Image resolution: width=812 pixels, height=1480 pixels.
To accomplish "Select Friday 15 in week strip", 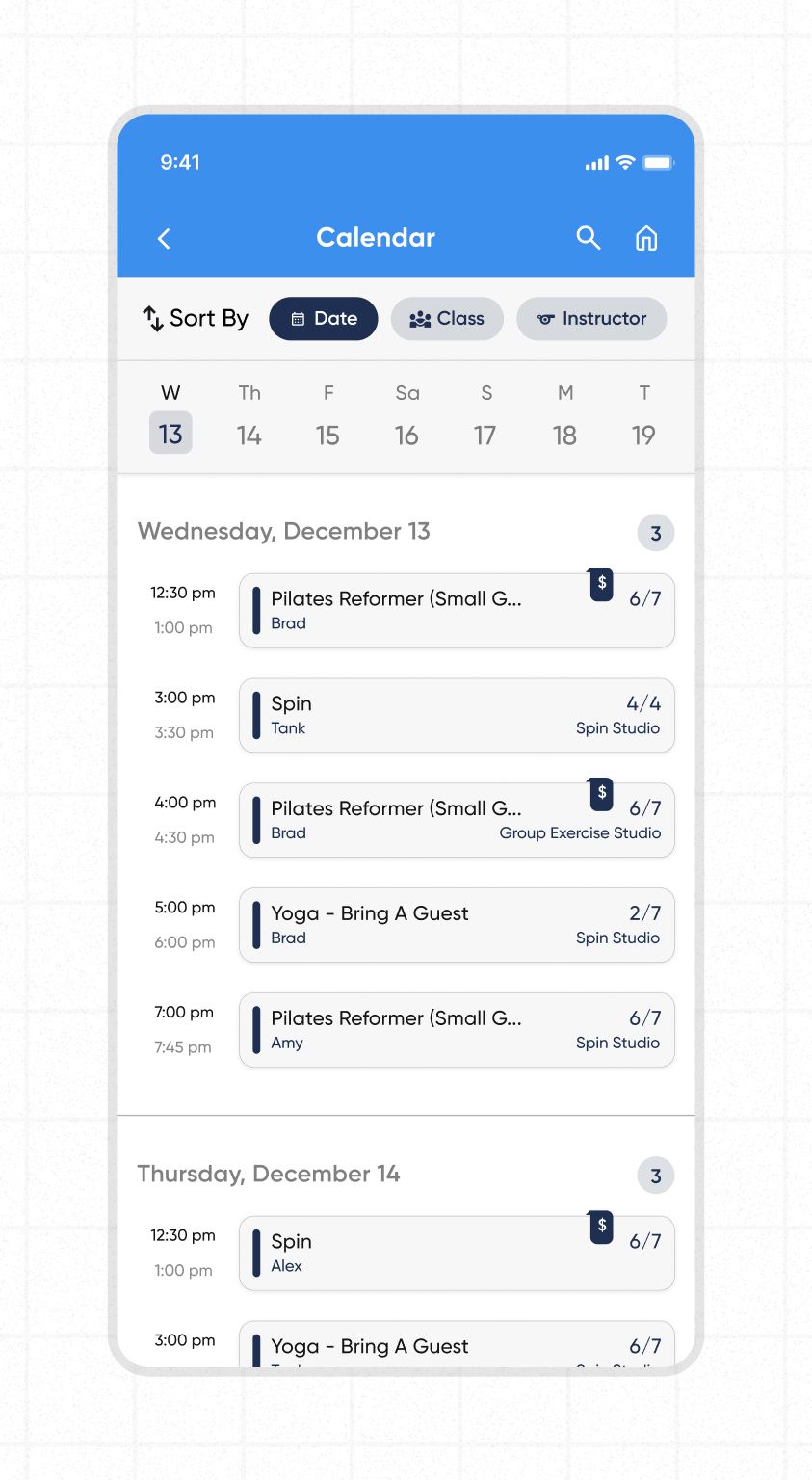I will [327, 435].
